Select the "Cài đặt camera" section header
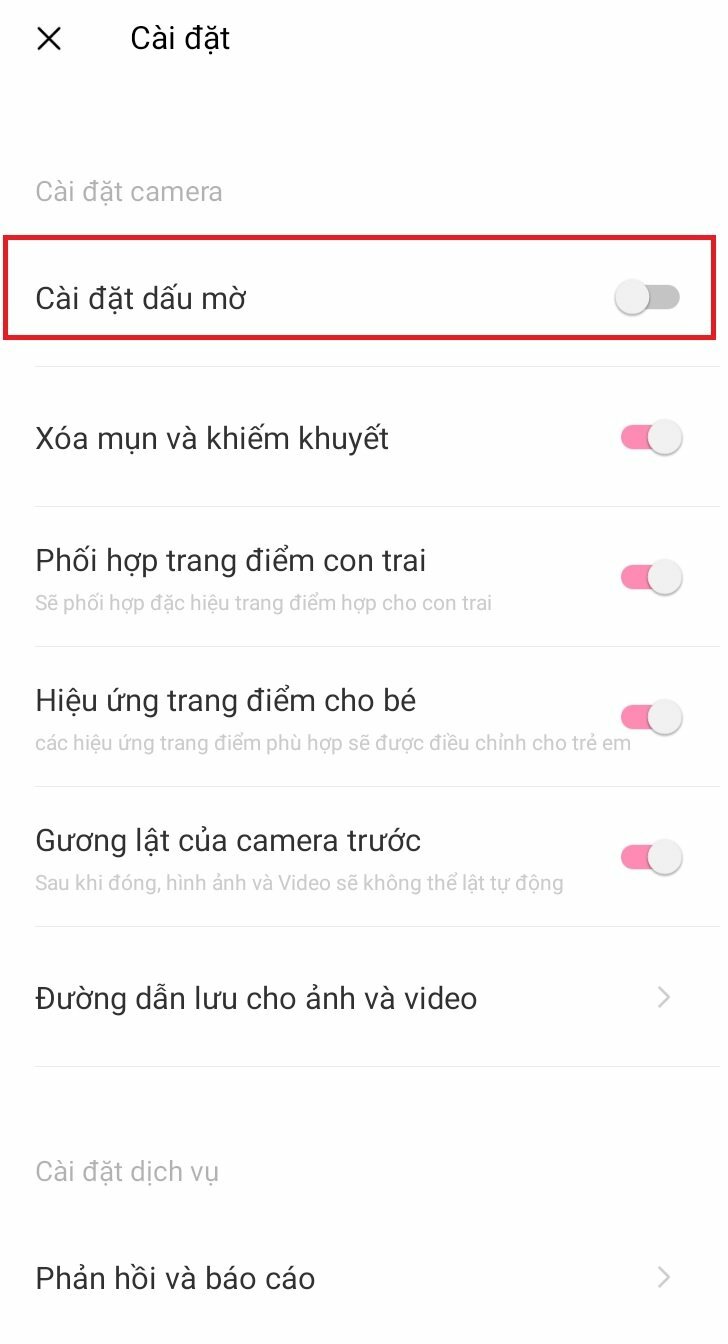The width and height of the screenshot is (728, 1344). 129,191
